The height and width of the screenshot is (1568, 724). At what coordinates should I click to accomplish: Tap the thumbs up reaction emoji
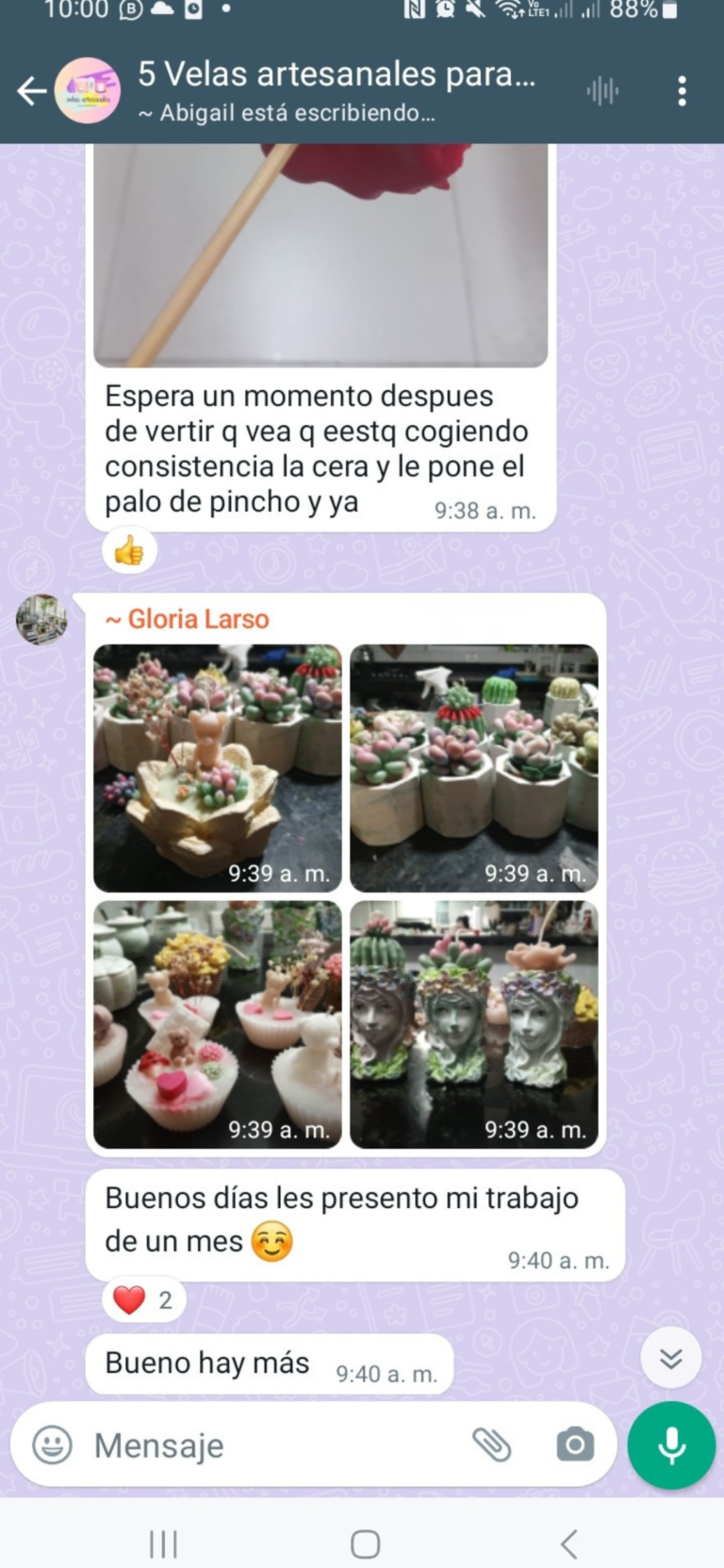point(128,549)
